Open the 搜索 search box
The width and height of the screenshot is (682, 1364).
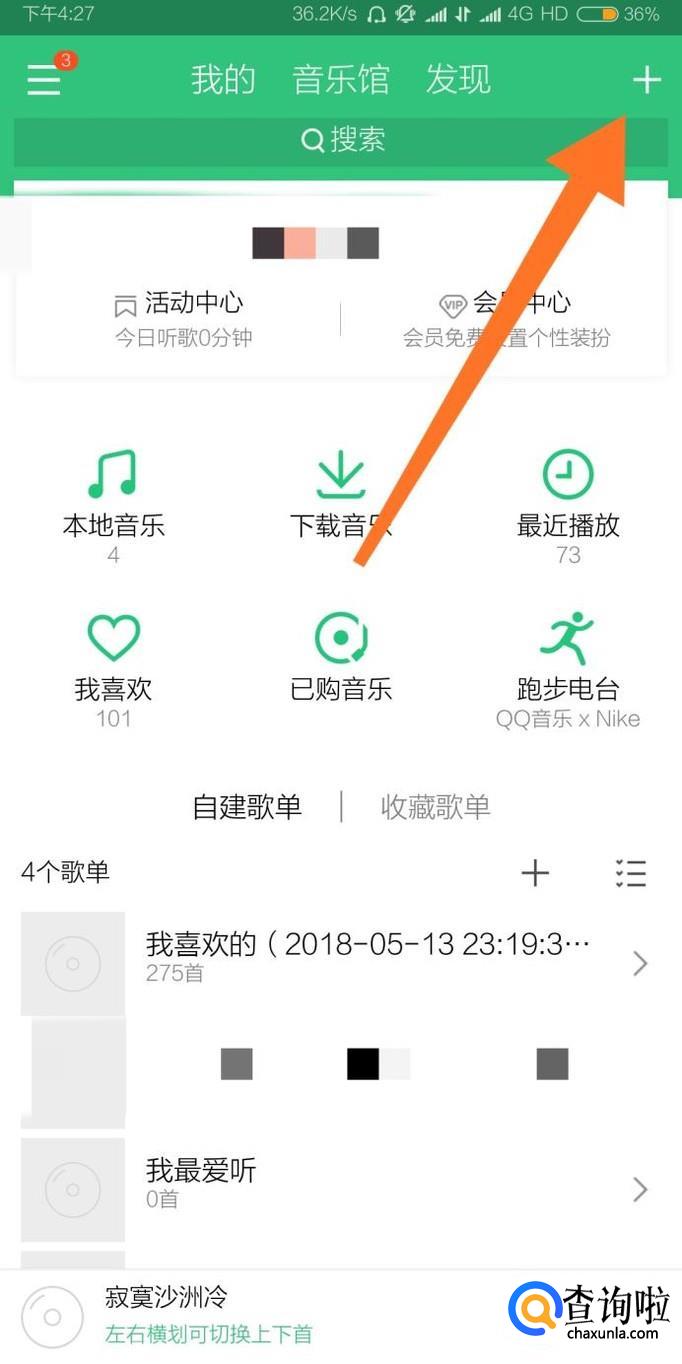340,140
